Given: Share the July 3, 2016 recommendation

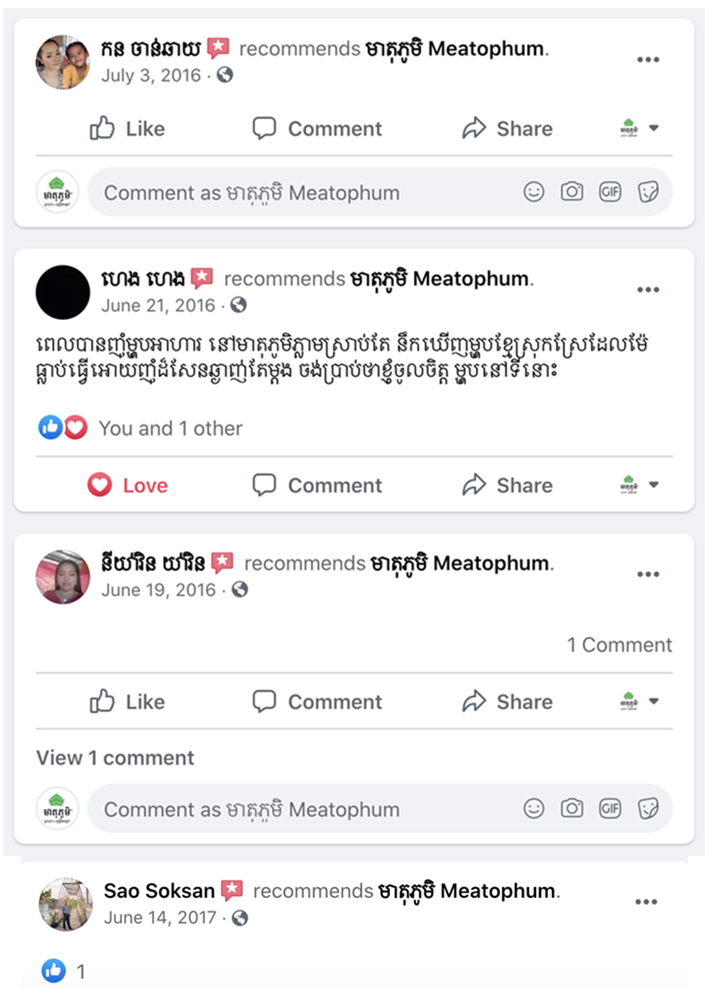Looking at the screenshot, I should point(507,129).
